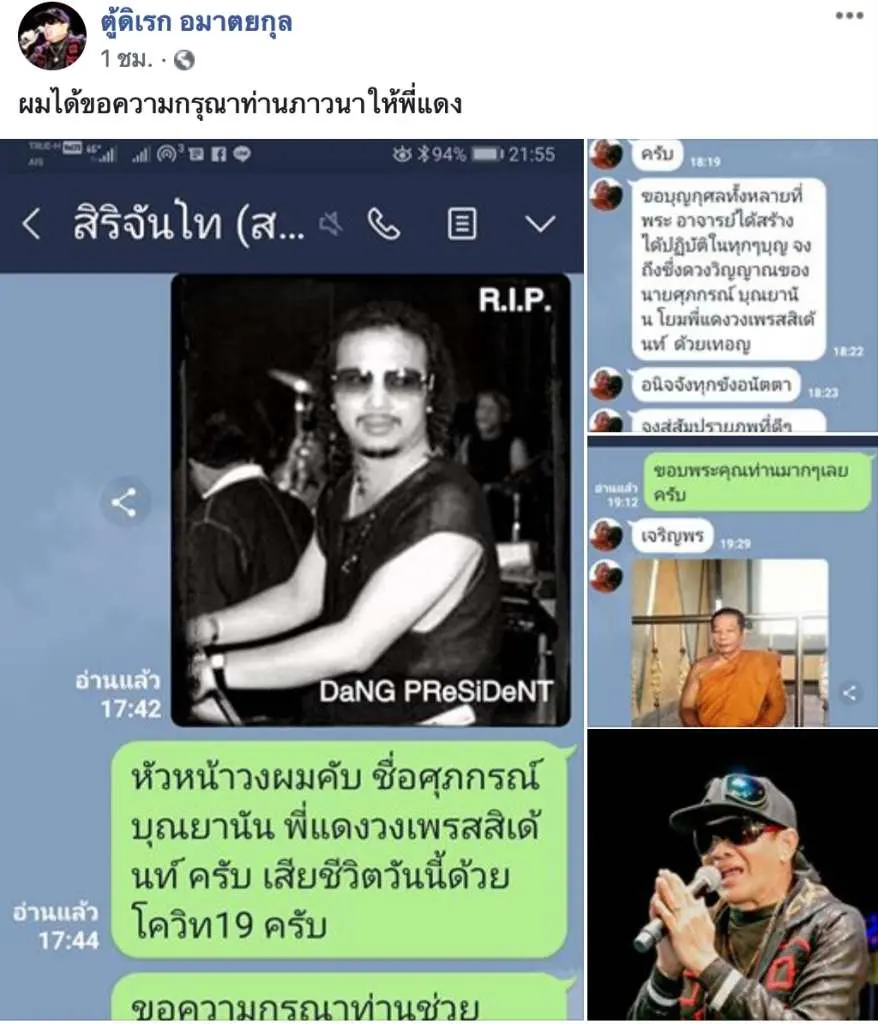Screen dimensions: 878x1024
Task: Tap the poster's profile picture
Action: coord(52,36)
